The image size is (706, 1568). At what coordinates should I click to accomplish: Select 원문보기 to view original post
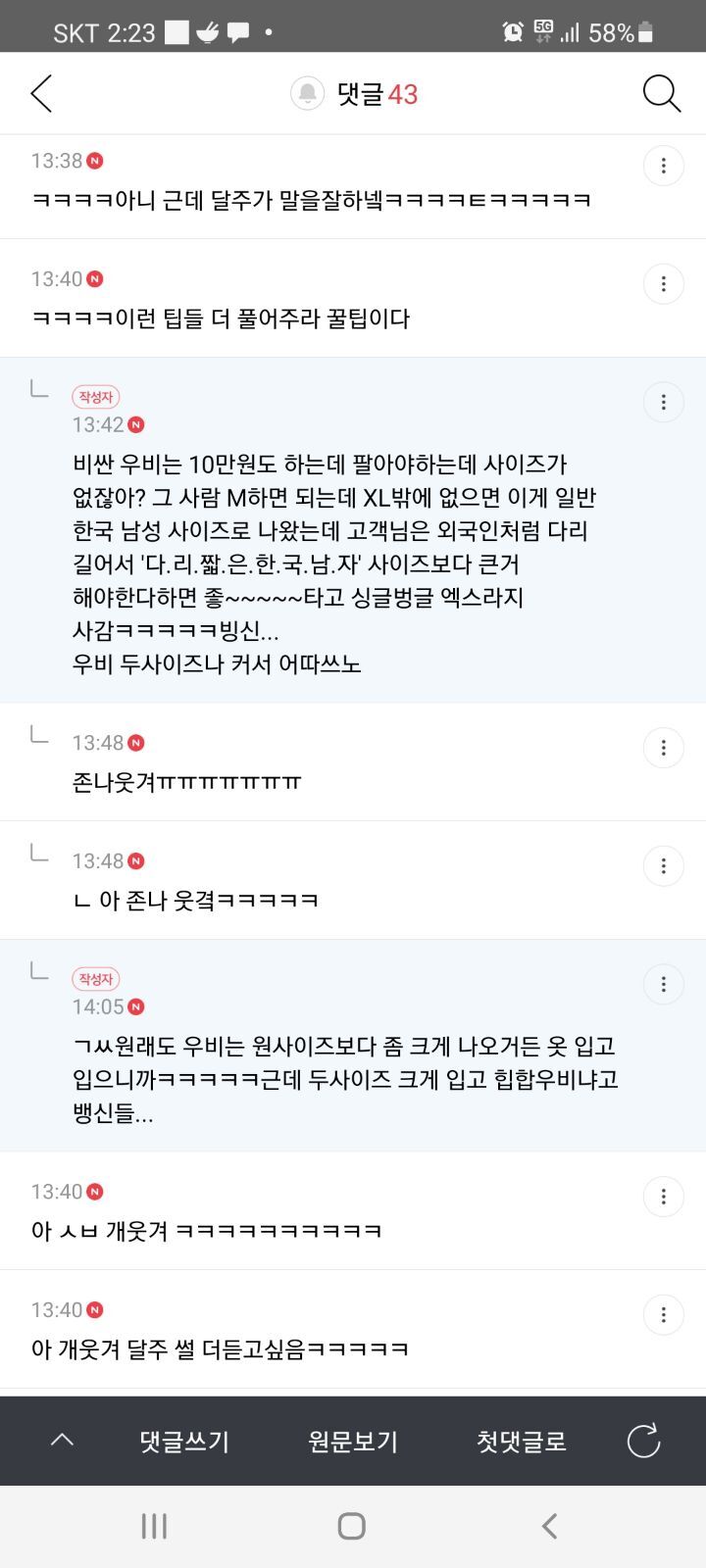tap(353, 1442)
